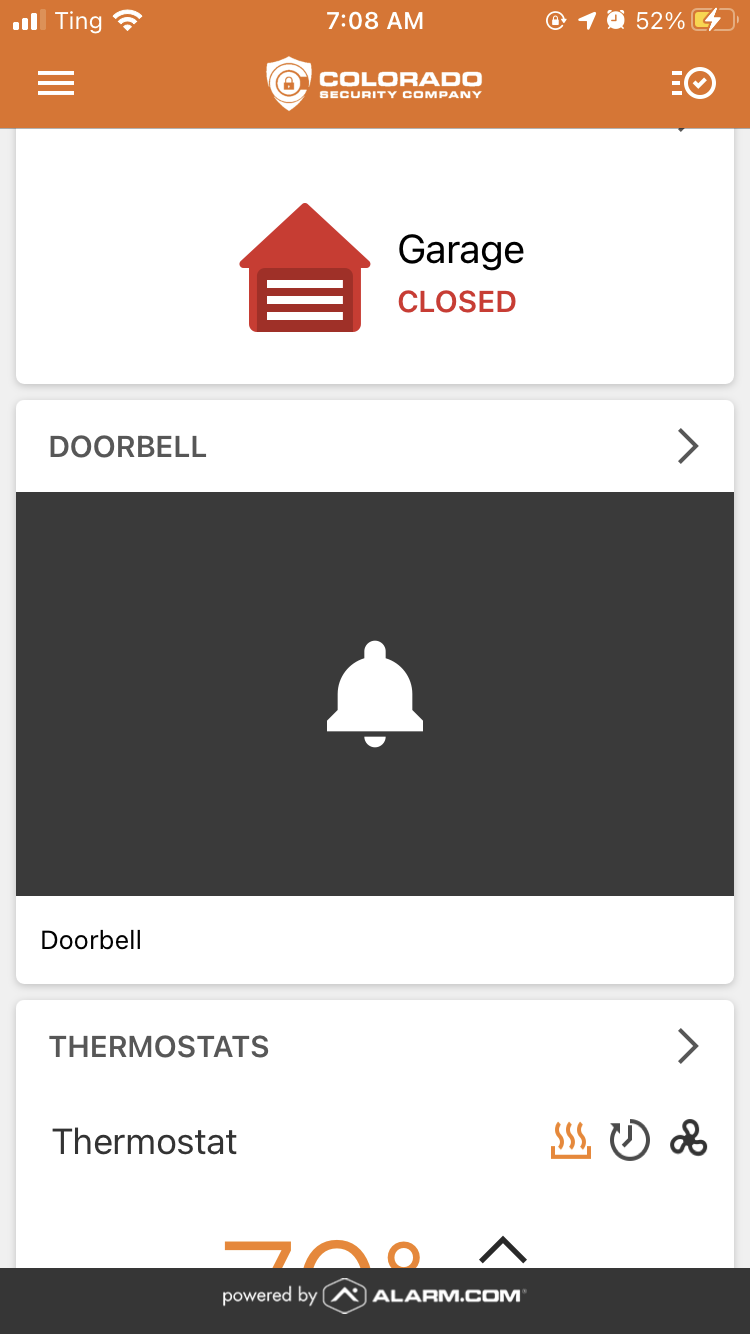Open the hamburger menu

point(56,83)
